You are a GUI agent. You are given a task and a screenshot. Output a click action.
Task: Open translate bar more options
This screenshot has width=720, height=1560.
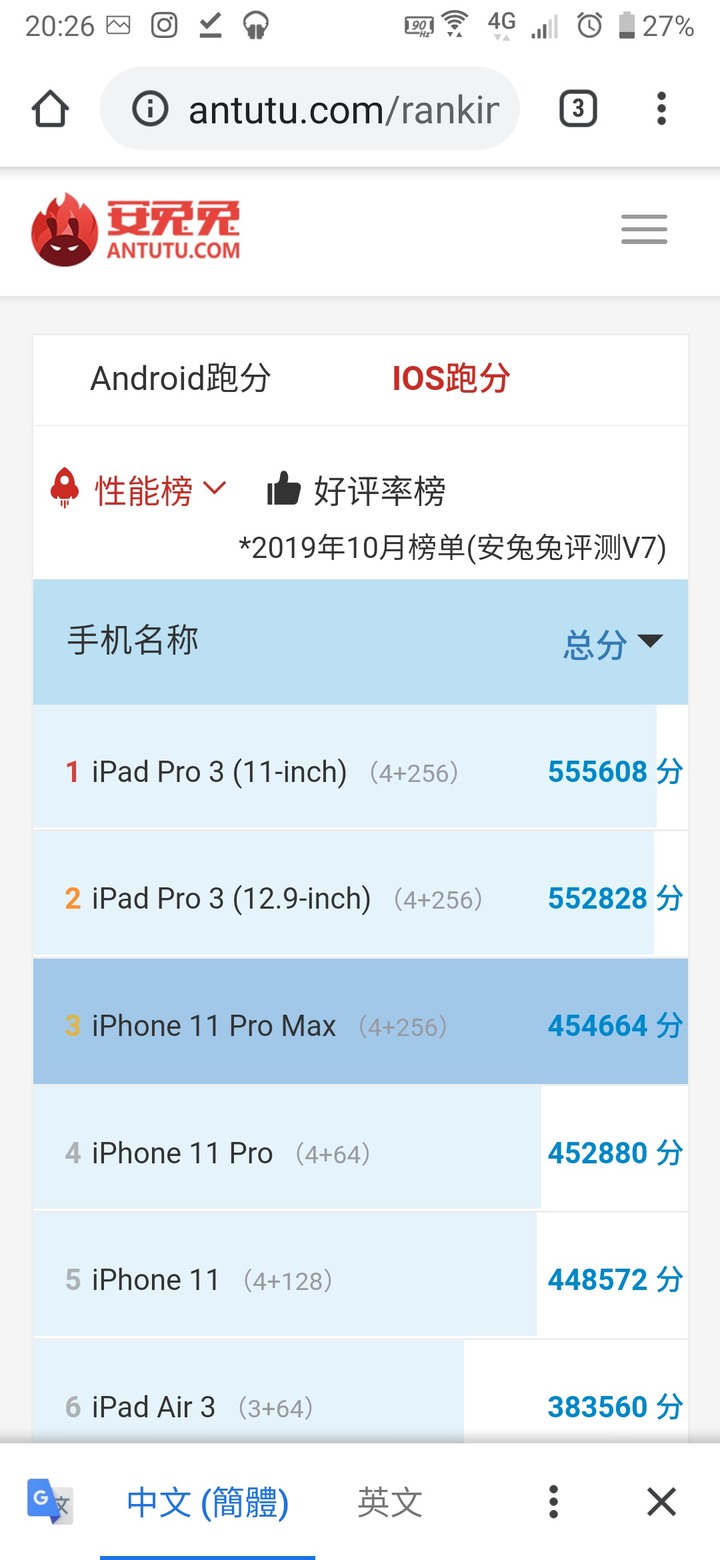point(553,1502)
